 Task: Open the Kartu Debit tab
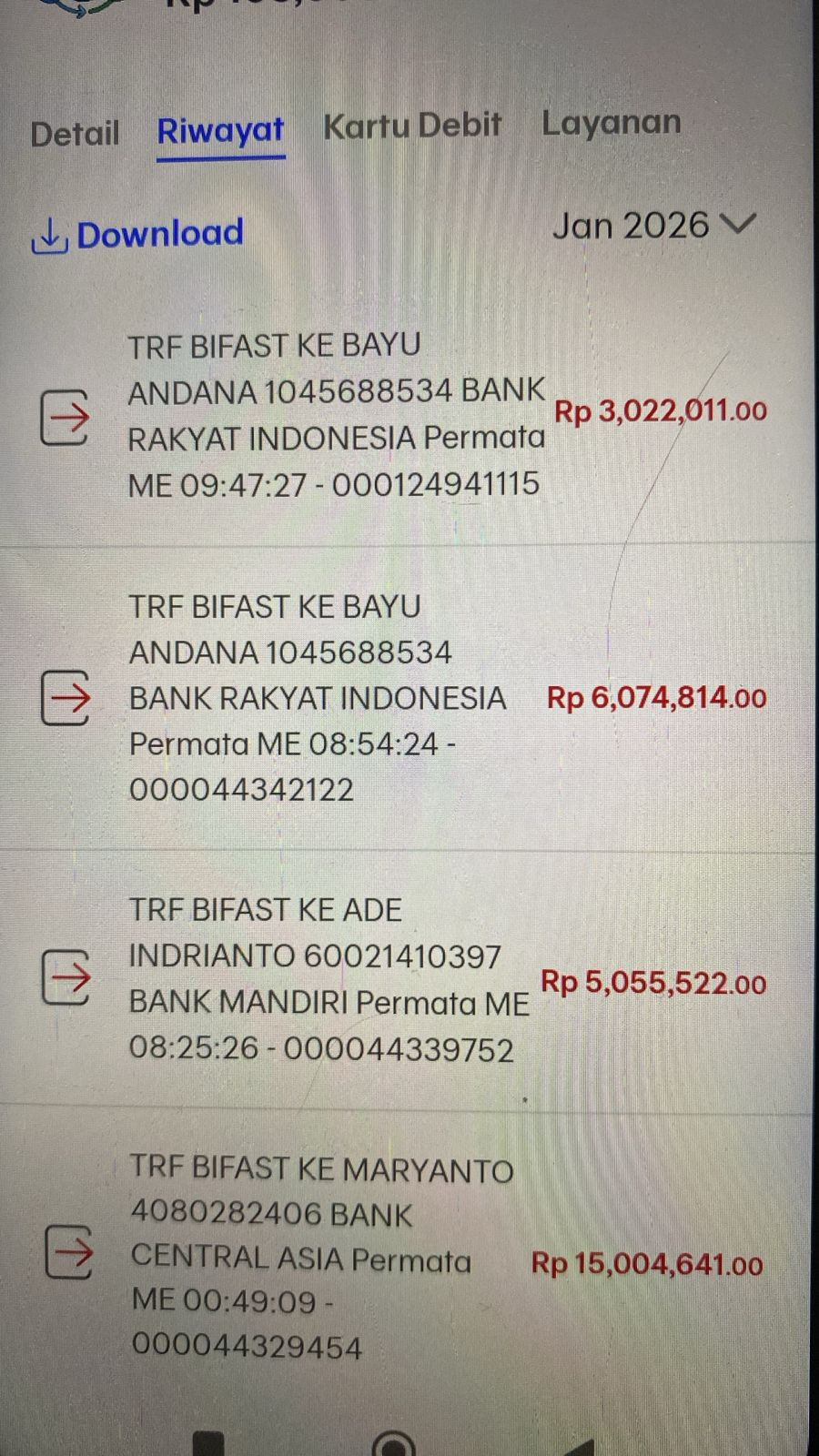coord(412,126)
